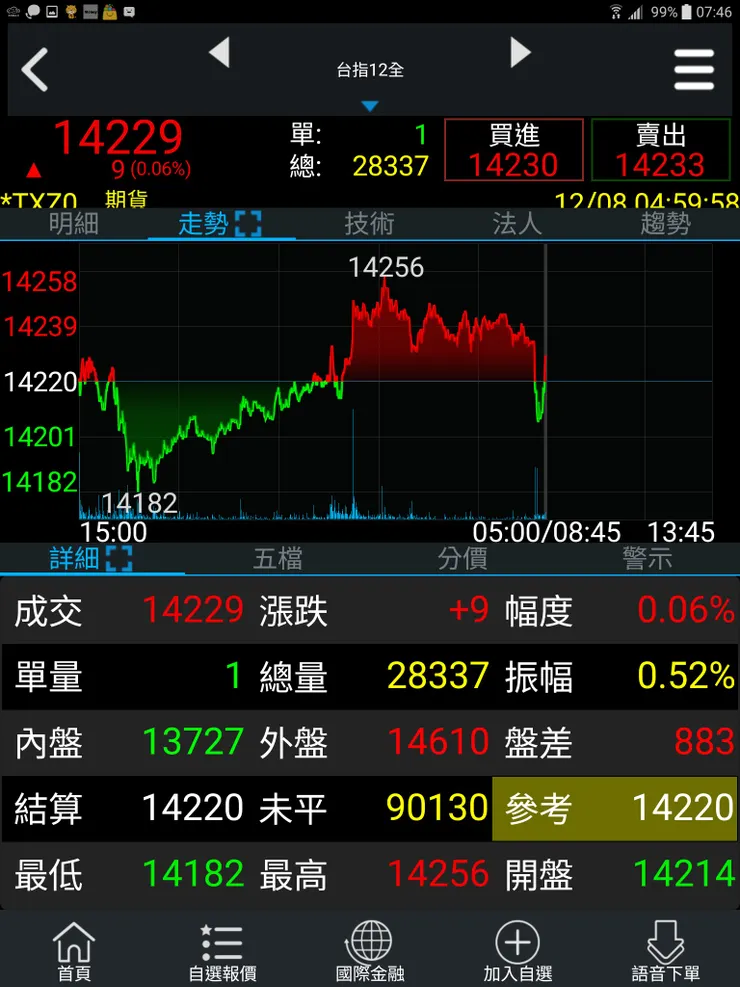The image size is (740, 987).
Task: Switch to the 法人 tab
Action: [517, 224]
